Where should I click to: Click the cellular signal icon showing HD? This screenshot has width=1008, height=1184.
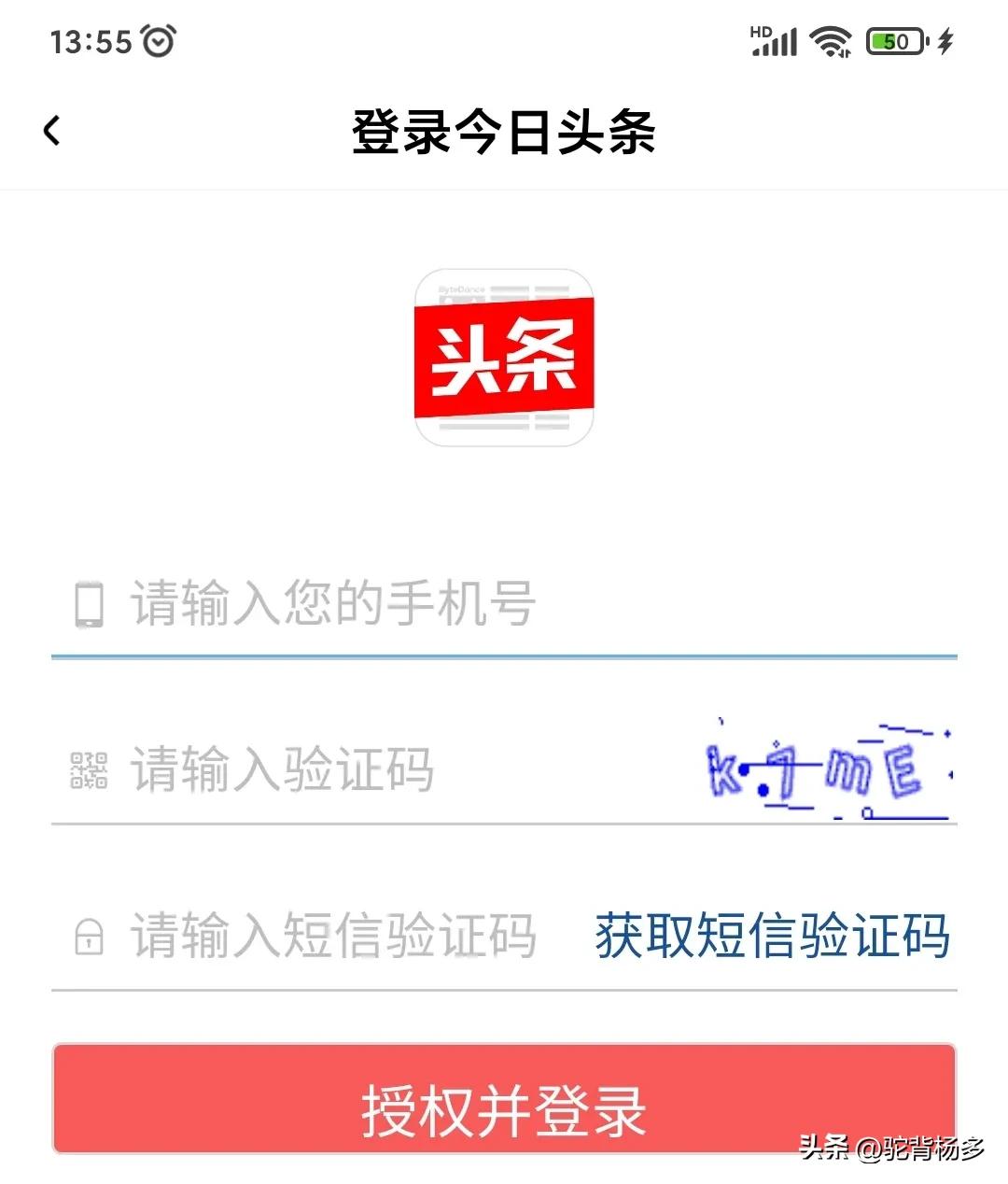773,40
